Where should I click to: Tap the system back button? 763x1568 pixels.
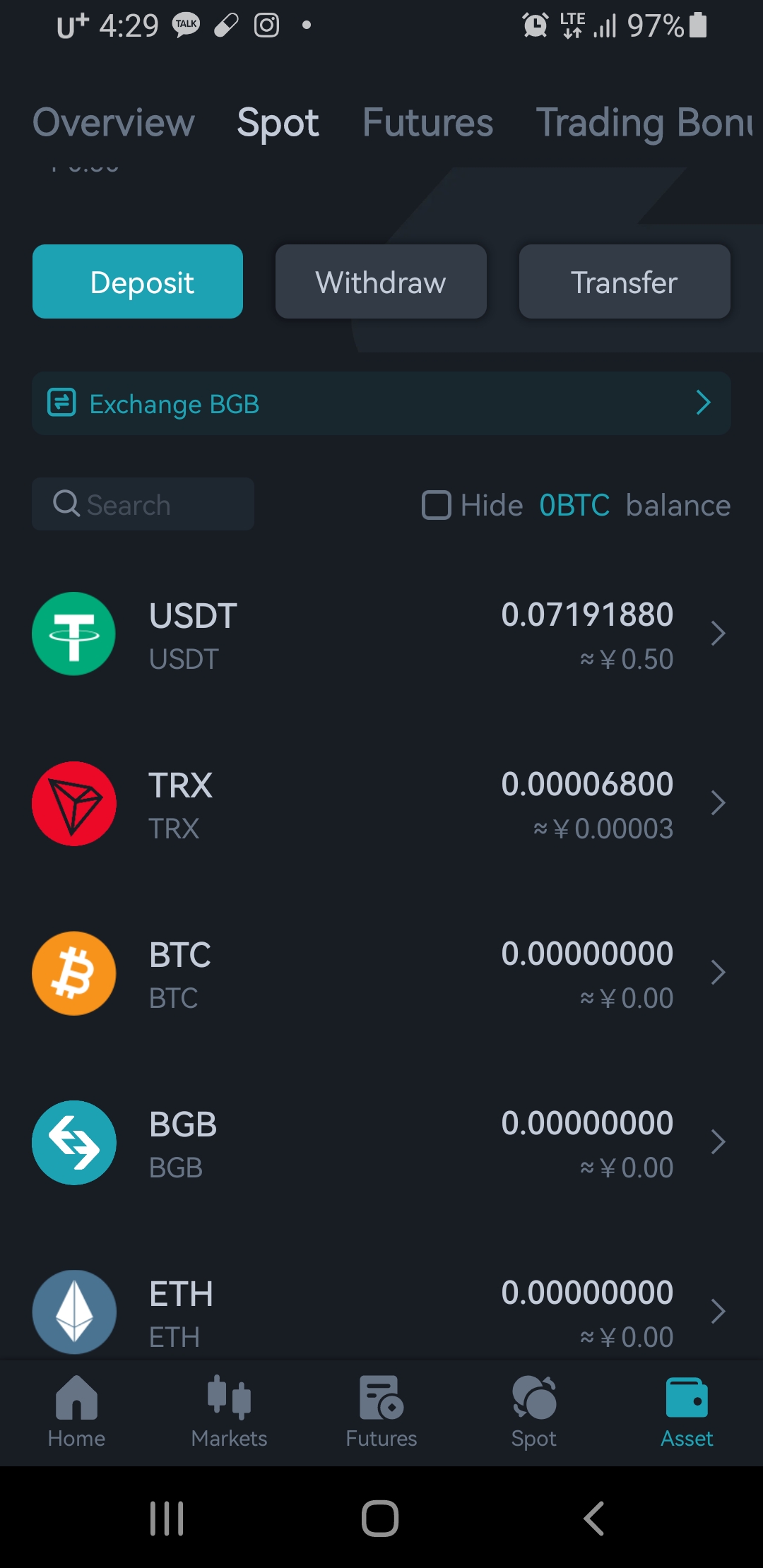point(593,1518)
